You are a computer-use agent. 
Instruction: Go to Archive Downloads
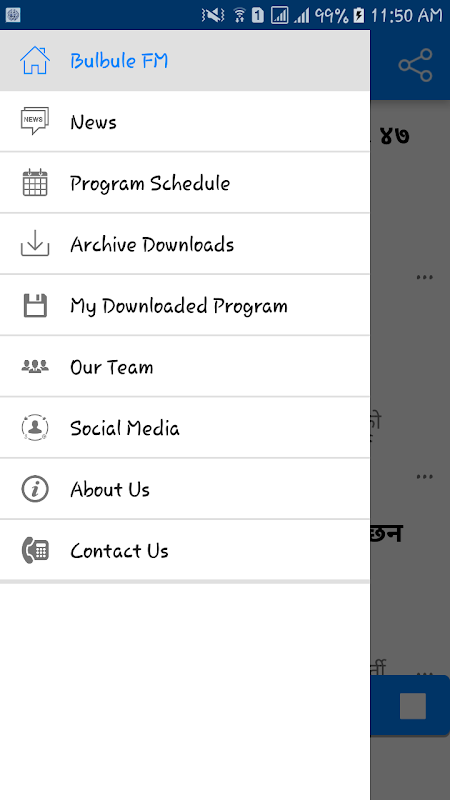(185, 244)
